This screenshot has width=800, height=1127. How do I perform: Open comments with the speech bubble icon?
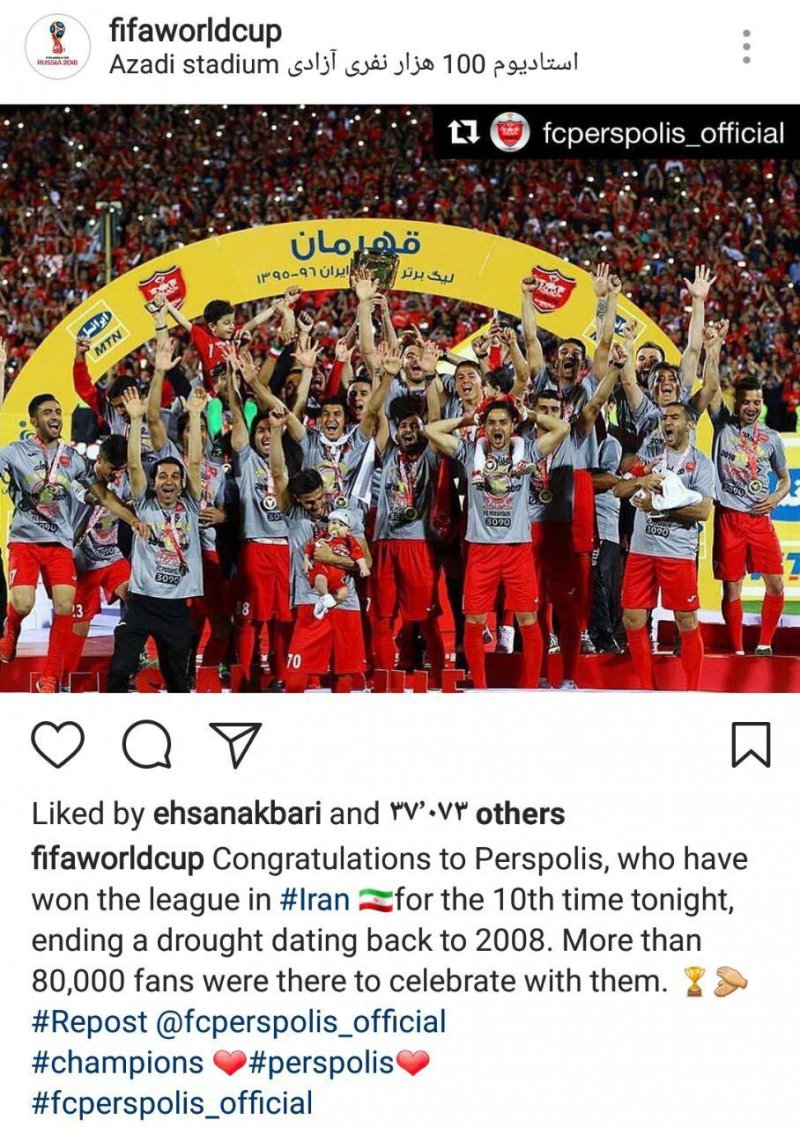tap(146, 744)
